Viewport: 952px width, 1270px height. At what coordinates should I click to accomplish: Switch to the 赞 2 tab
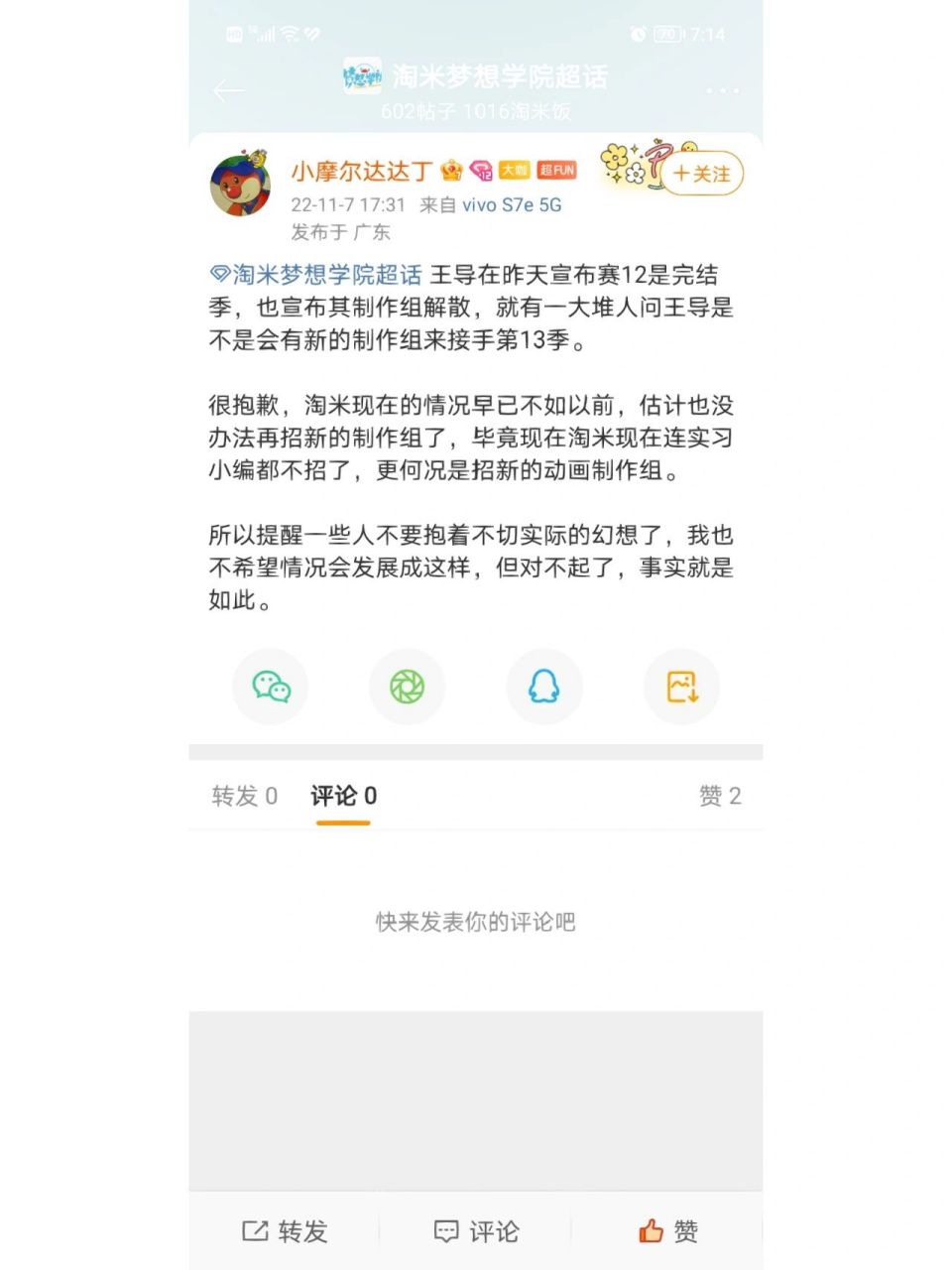[x=721, y=796]
